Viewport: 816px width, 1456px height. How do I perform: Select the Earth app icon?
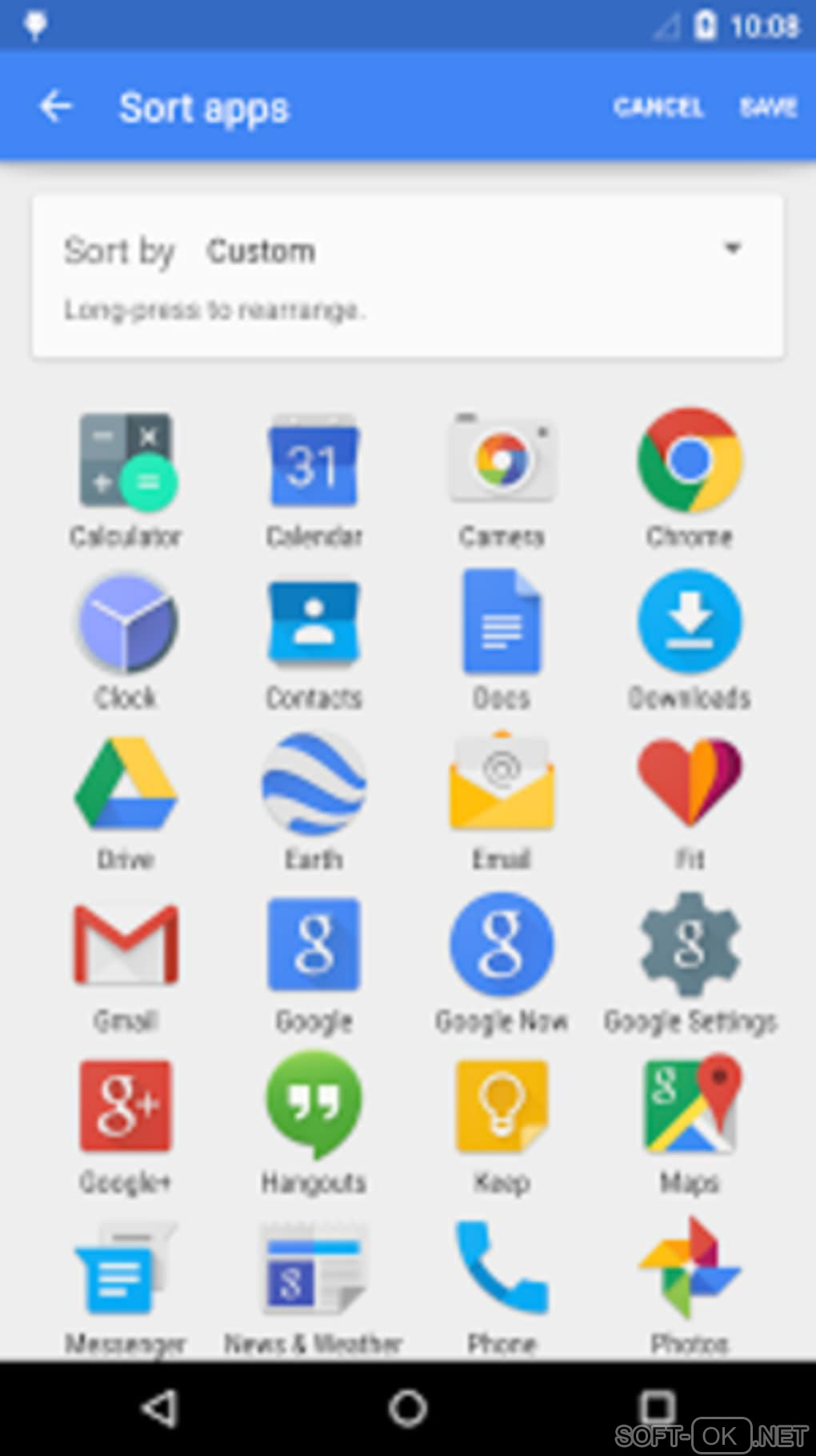(314, 784)
